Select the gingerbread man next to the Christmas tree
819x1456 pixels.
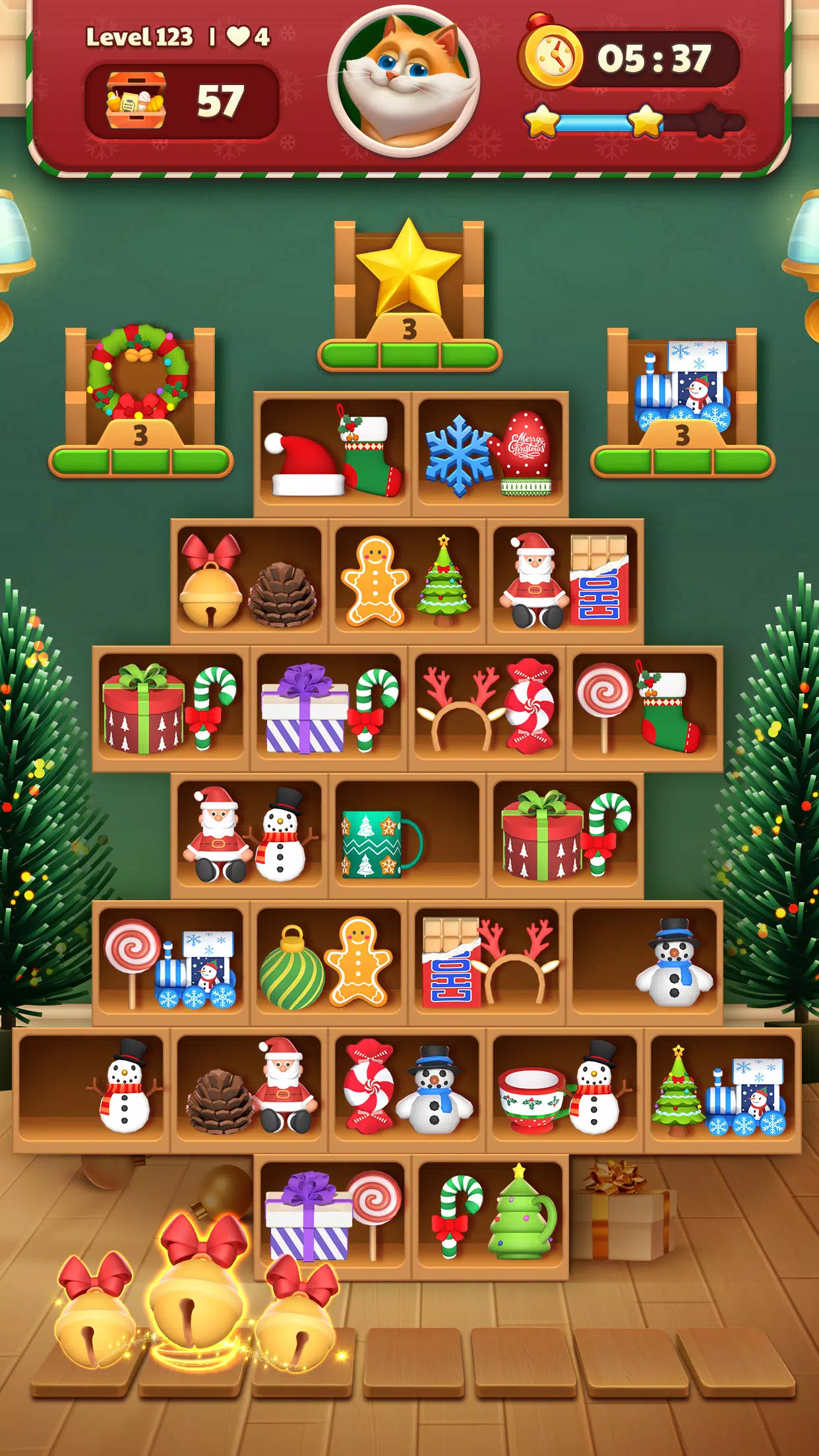375,581
